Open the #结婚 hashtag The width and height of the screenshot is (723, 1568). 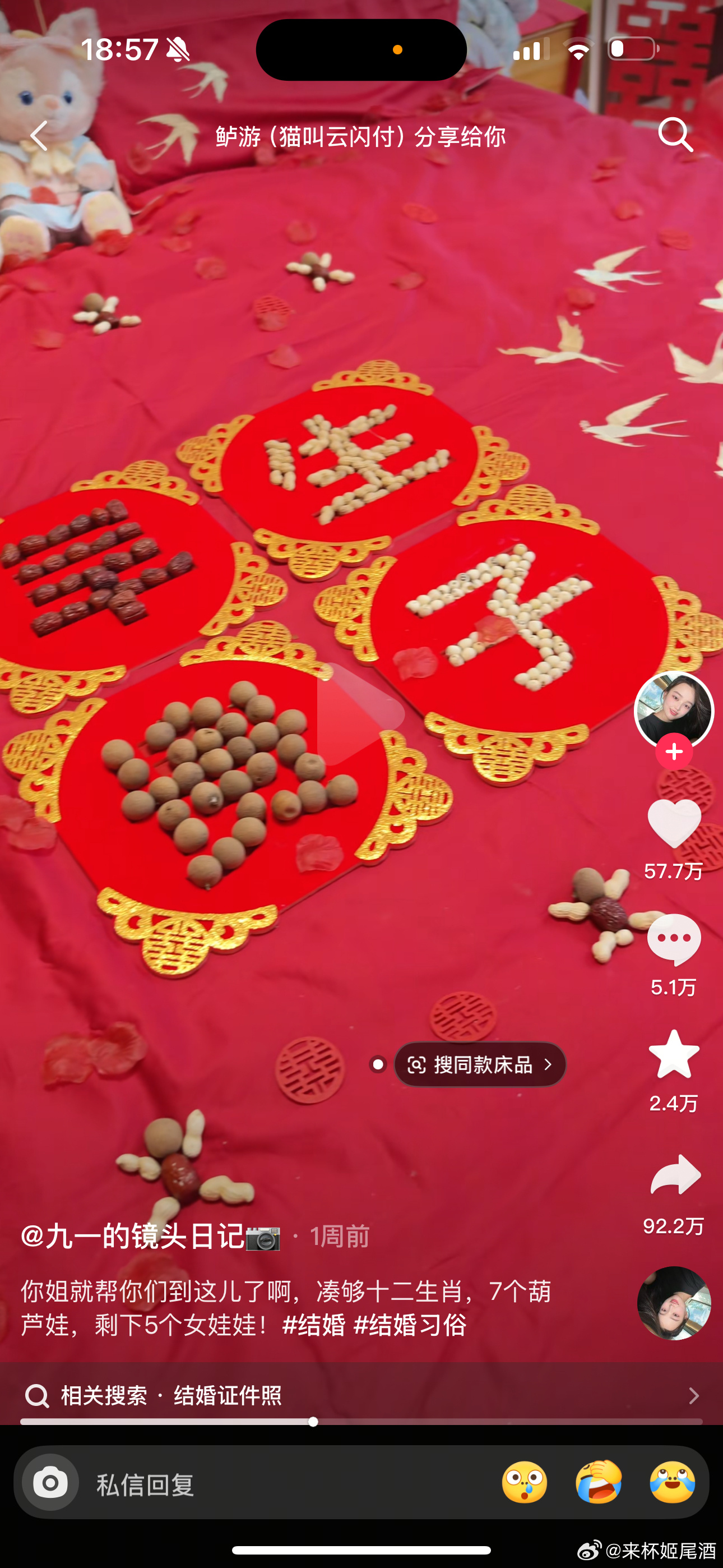[x=313, y=1325]
